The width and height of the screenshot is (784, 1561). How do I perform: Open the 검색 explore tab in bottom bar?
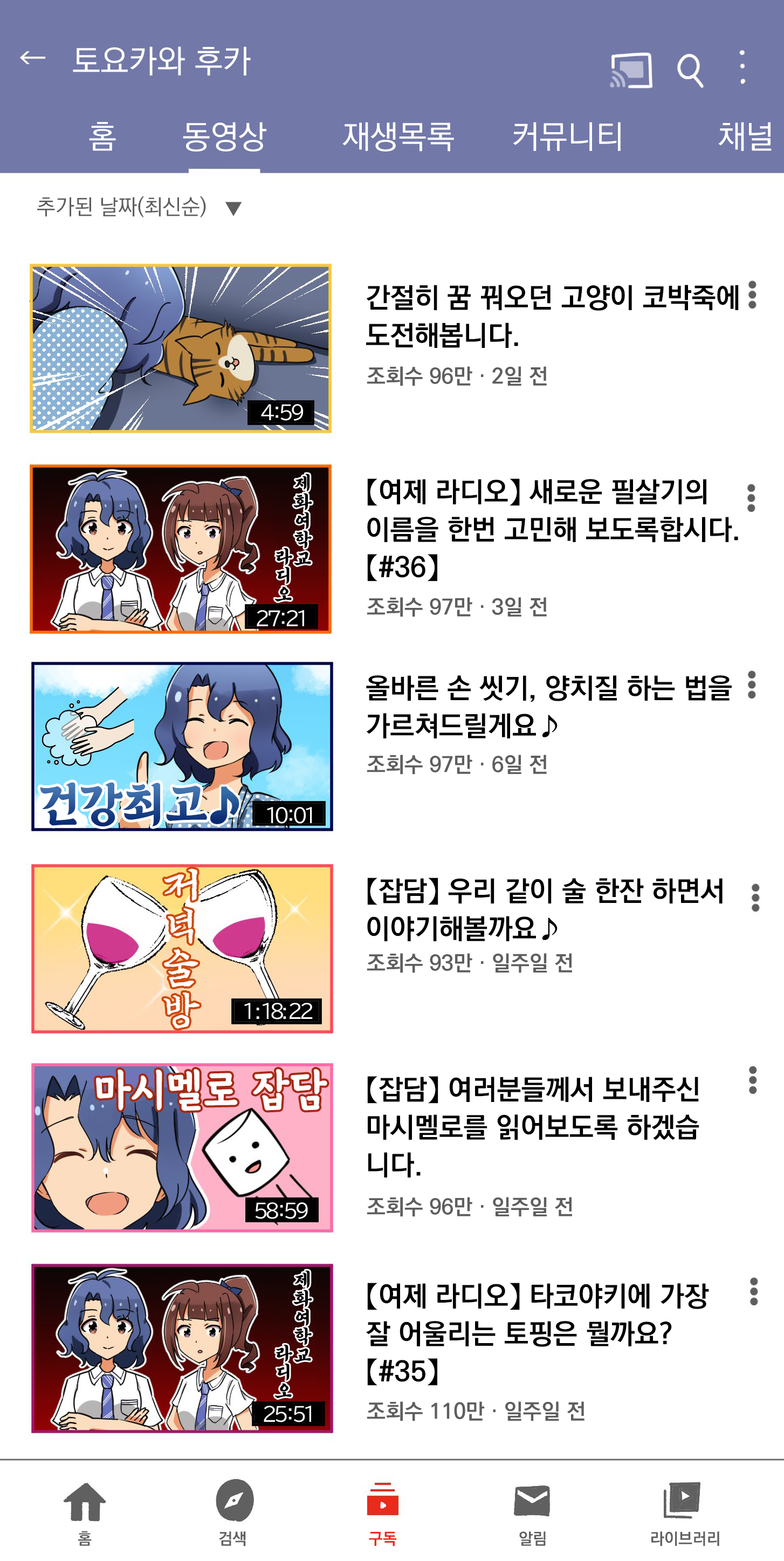pos(233,1512)
